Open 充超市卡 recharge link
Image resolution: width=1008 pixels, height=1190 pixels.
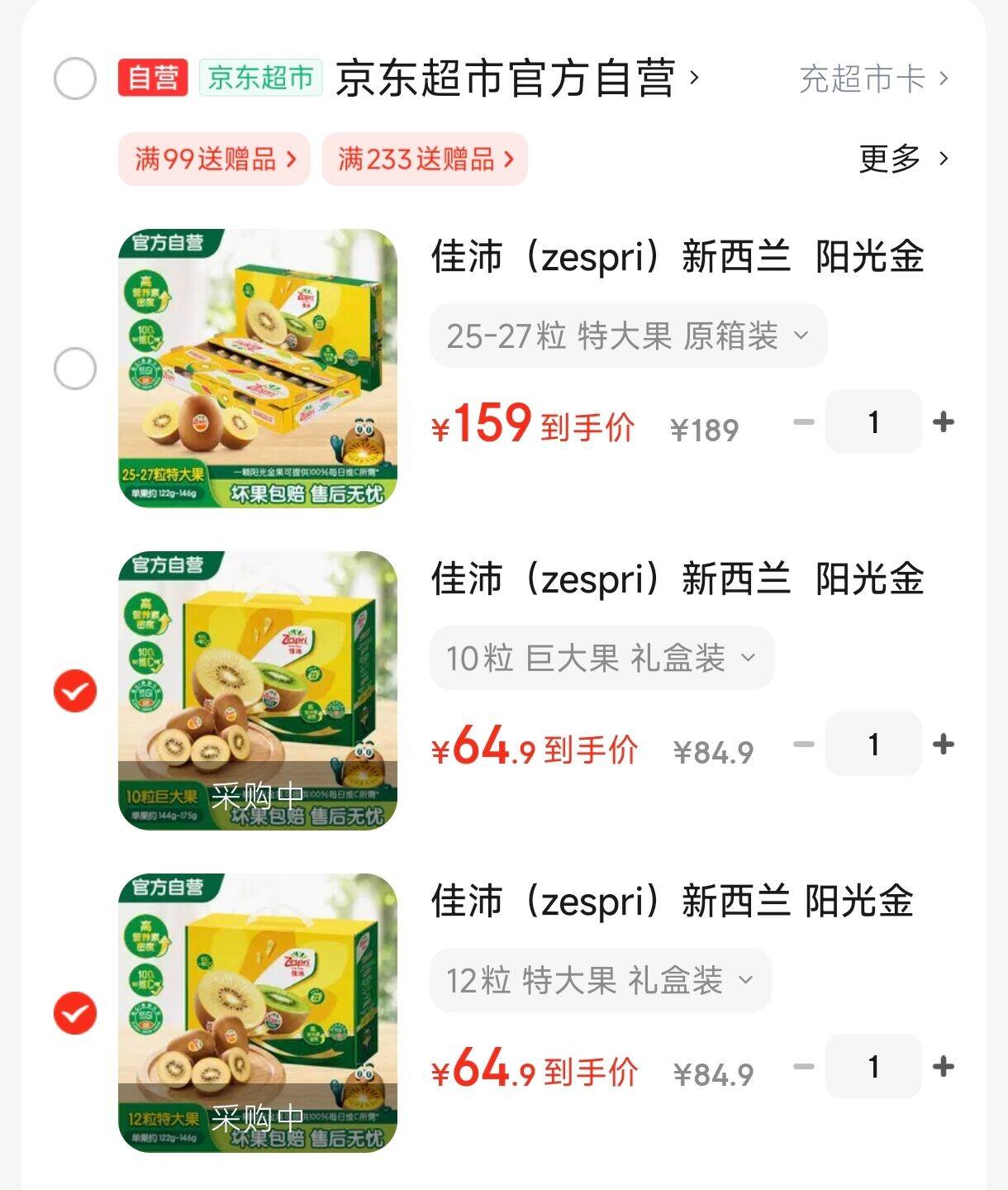(x=873, y=79)
